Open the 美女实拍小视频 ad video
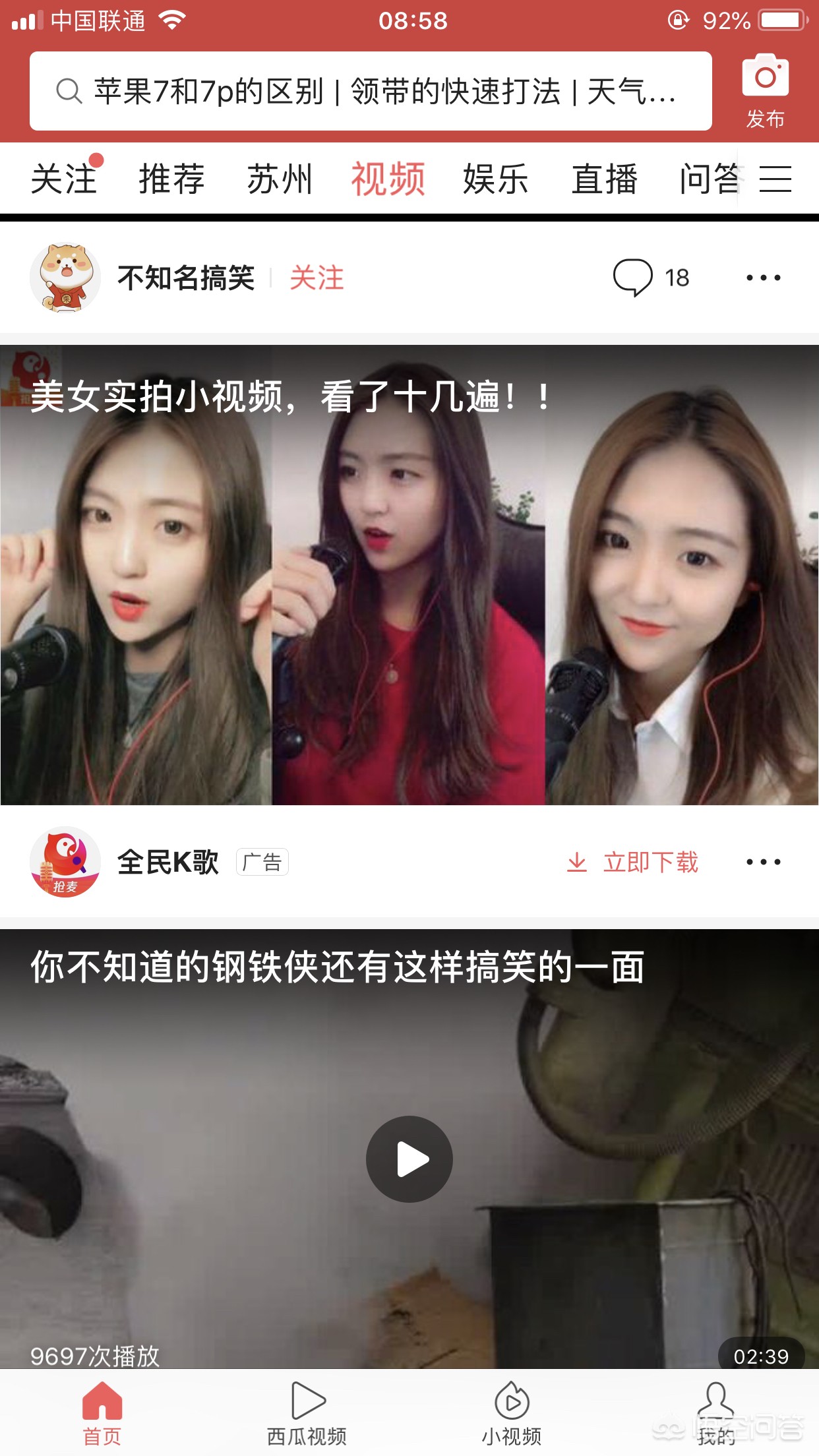 coord(409,574)
